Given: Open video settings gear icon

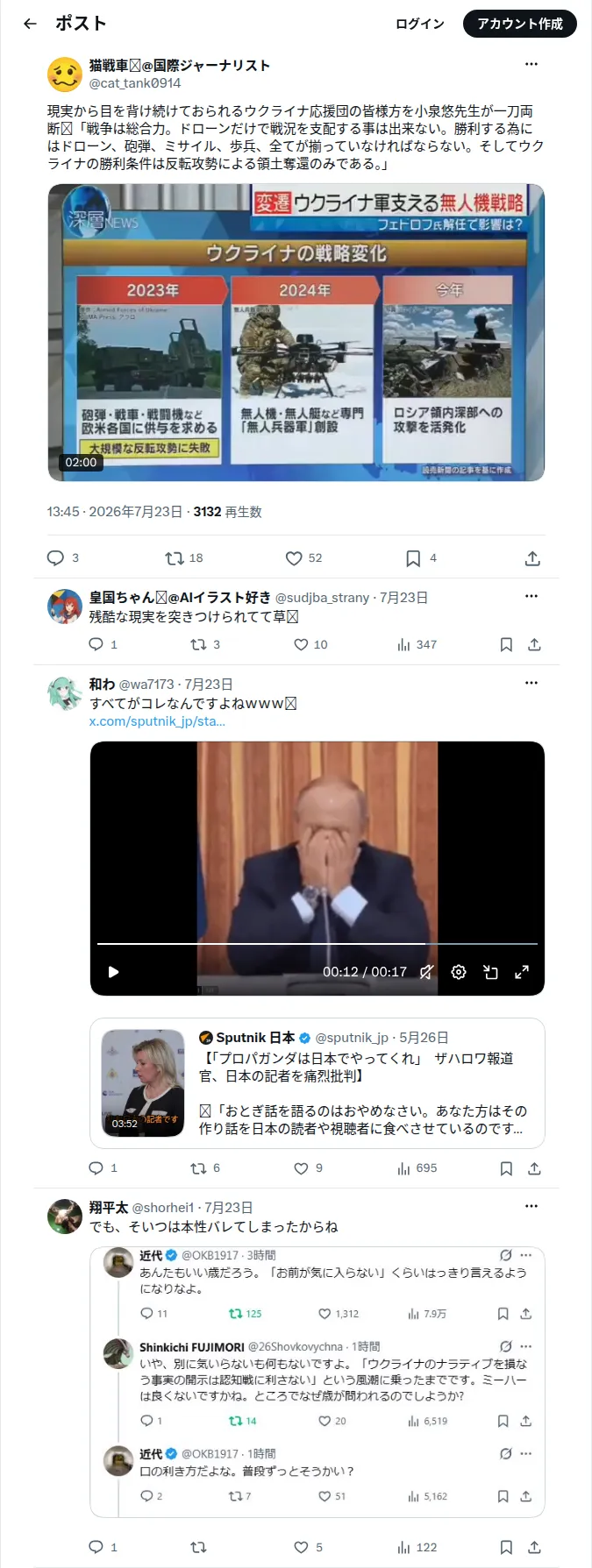Looking at the screenshot, I should tap(459, 972).
